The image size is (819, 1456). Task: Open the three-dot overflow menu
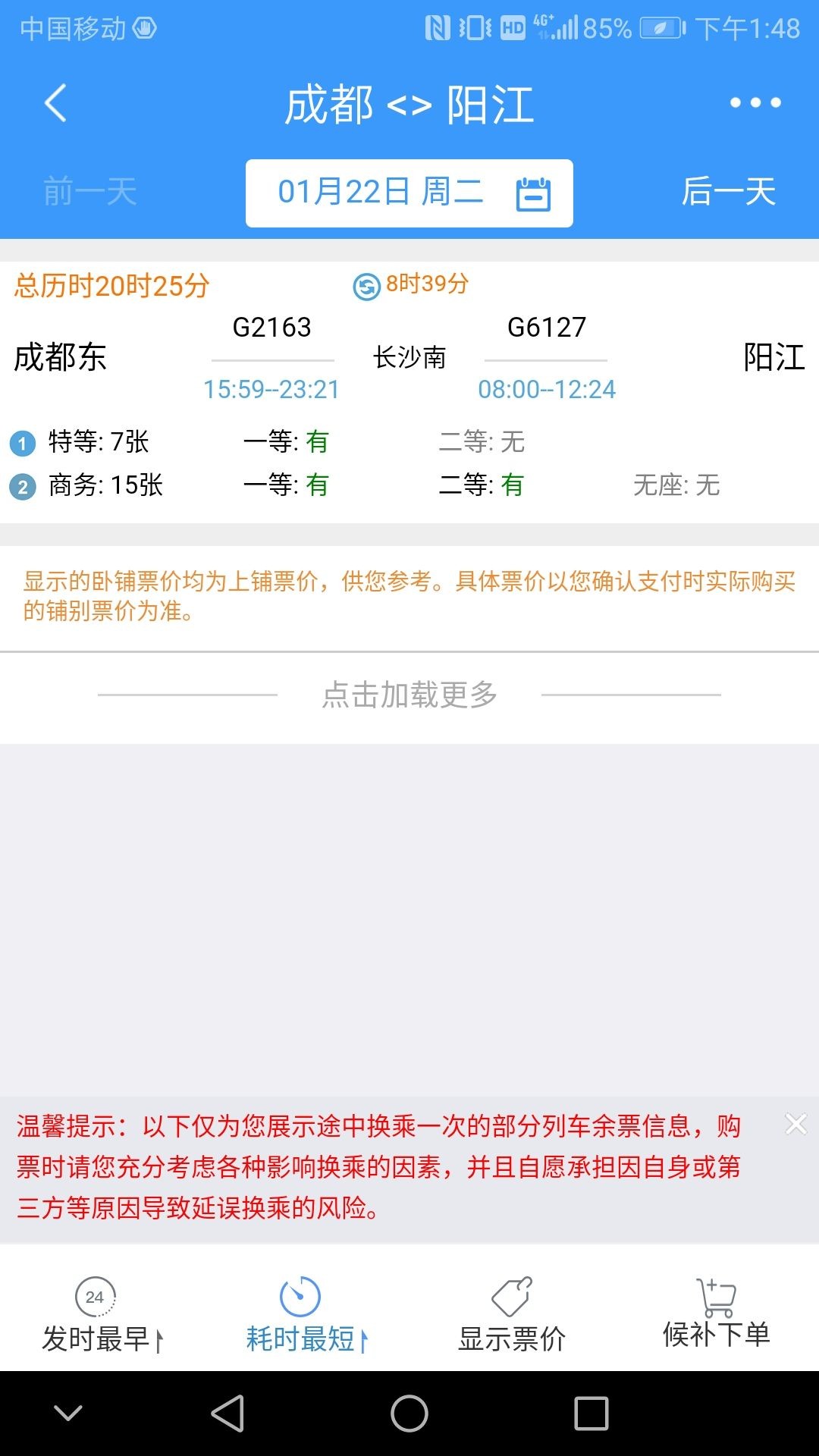(755, 102)
